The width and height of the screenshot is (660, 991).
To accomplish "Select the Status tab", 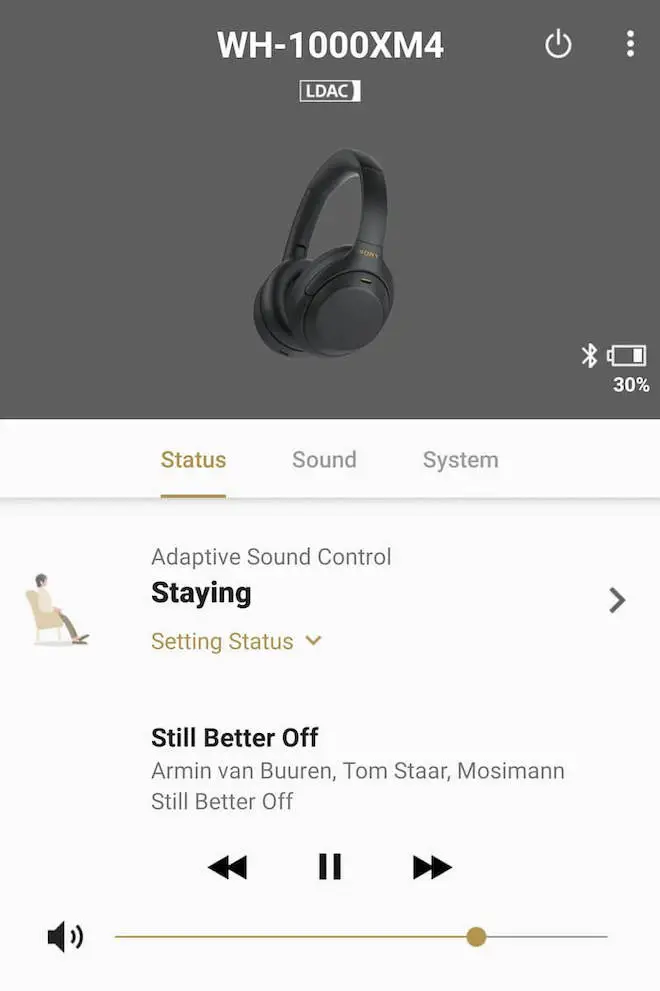I will [193, 460].
